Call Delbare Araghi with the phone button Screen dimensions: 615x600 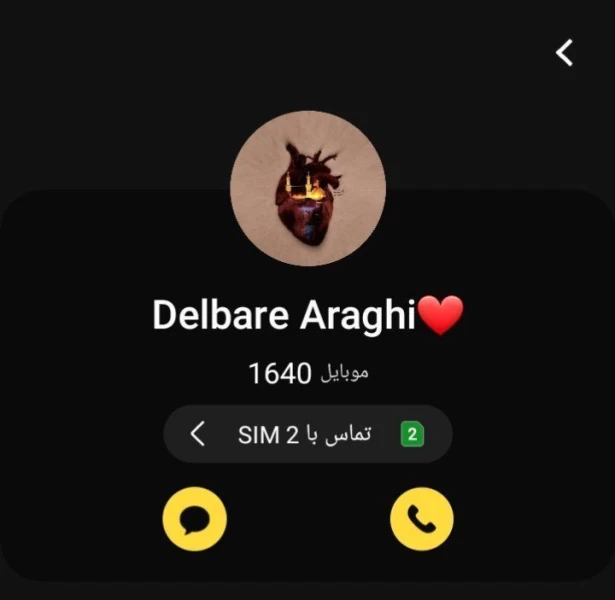421,518
